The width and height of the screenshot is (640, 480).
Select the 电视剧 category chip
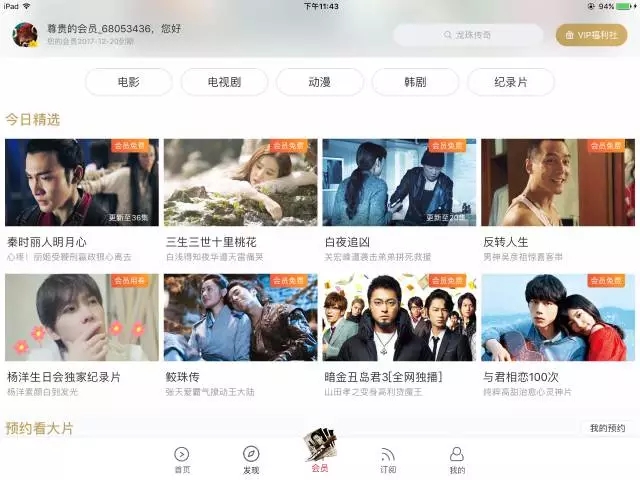[224, 82]
